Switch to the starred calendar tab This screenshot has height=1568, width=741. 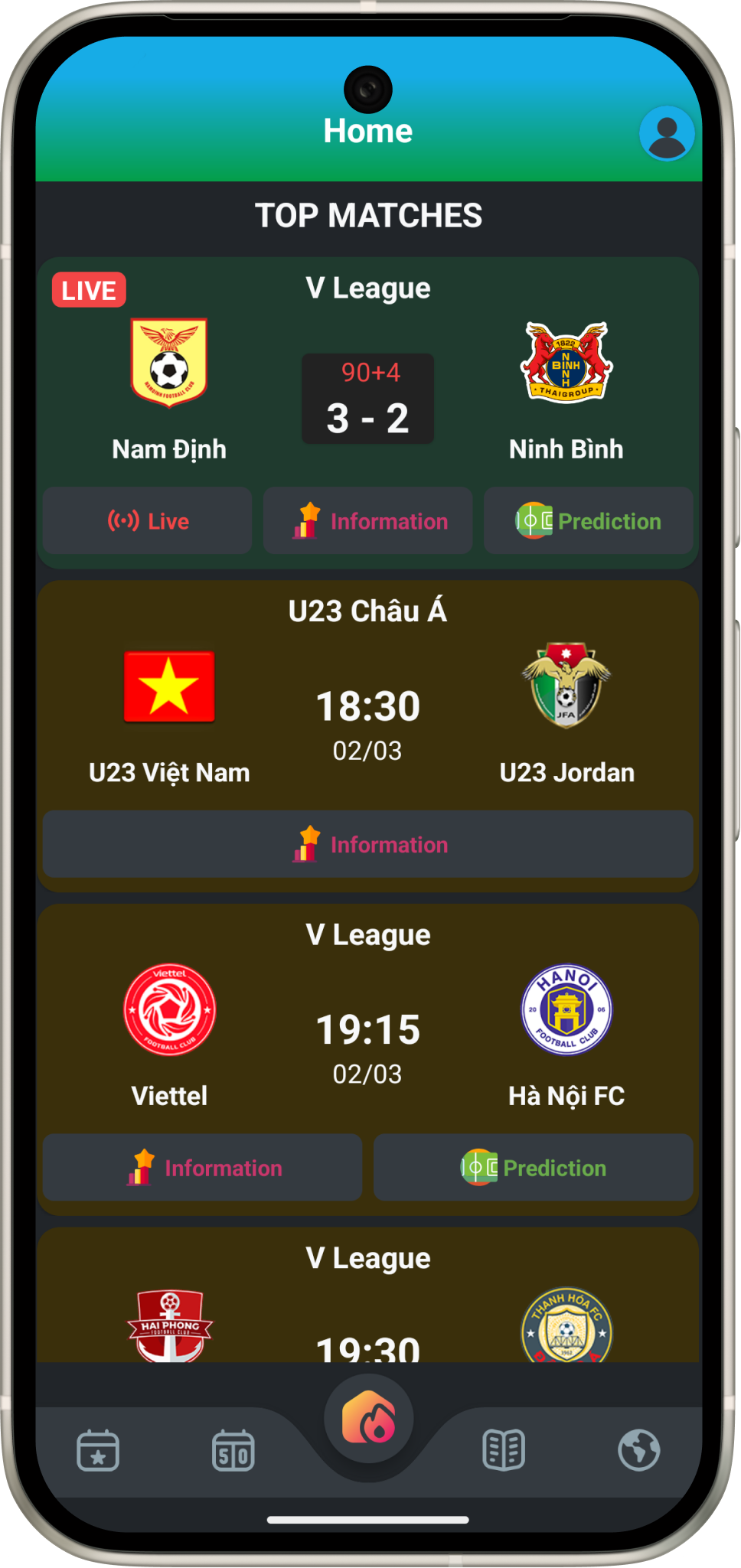tap(98, 1449)
